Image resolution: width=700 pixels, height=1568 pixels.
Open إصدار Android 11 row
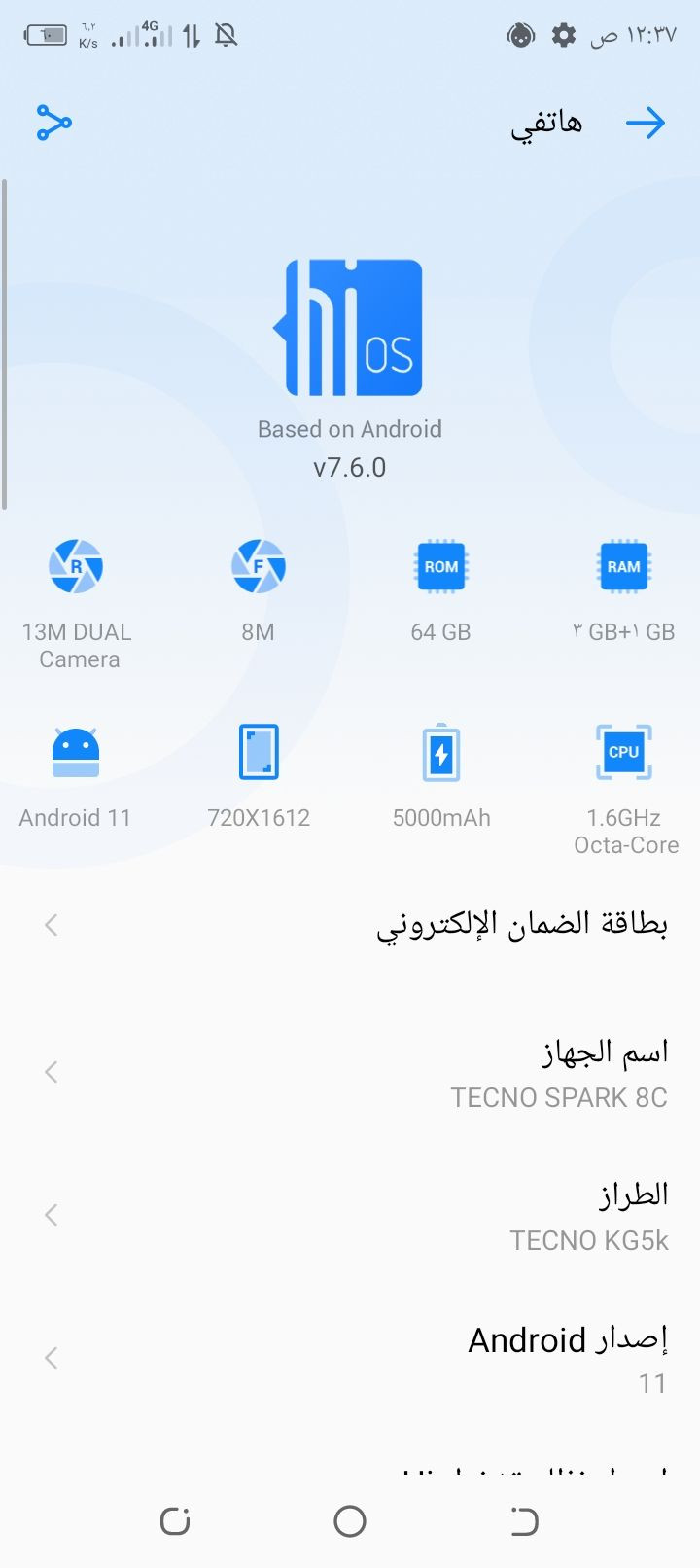pyautogui.click(x=350, y=1359)
